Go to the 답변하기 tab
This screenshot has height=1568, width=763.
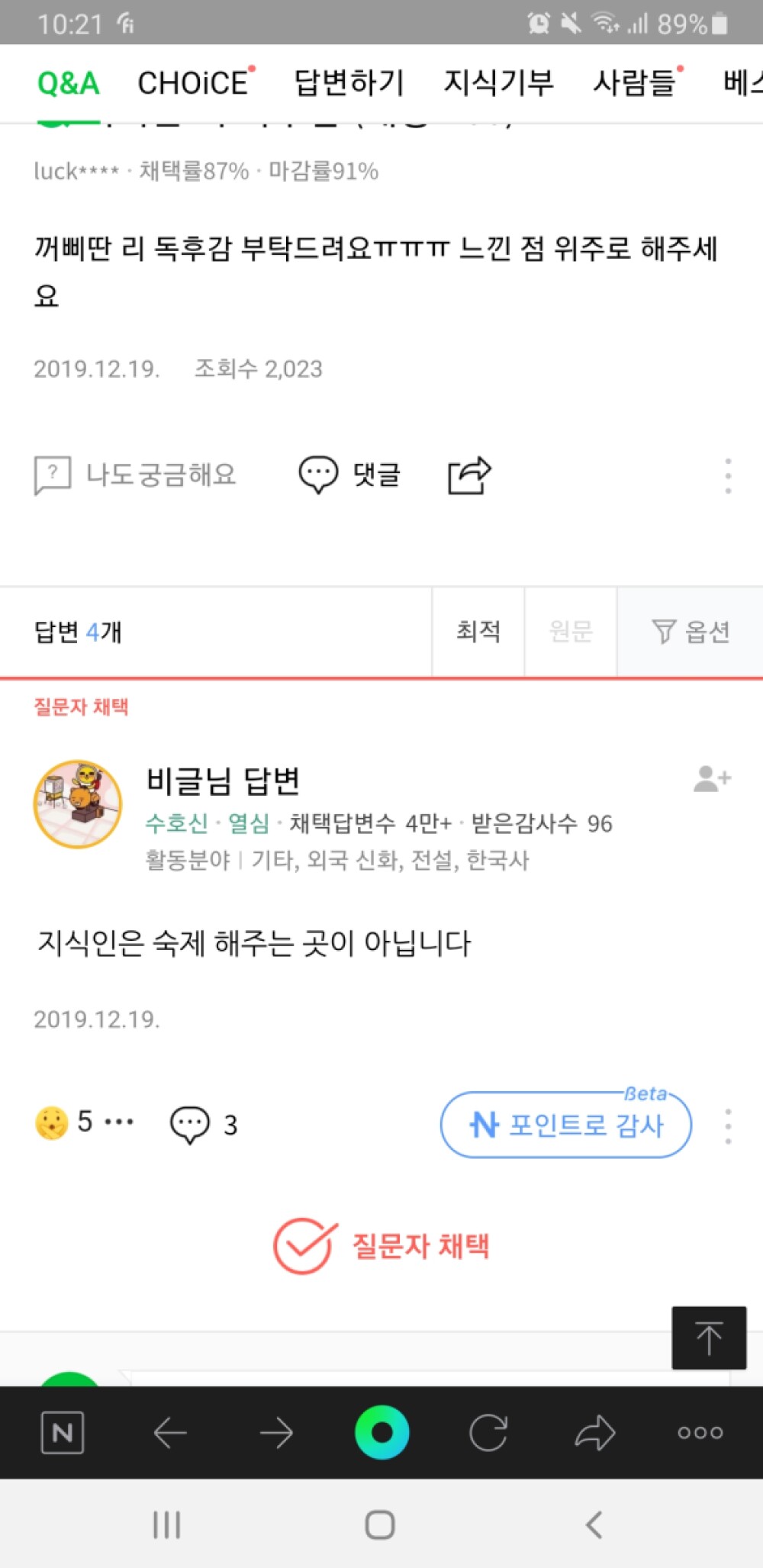(x=349, y=83)
